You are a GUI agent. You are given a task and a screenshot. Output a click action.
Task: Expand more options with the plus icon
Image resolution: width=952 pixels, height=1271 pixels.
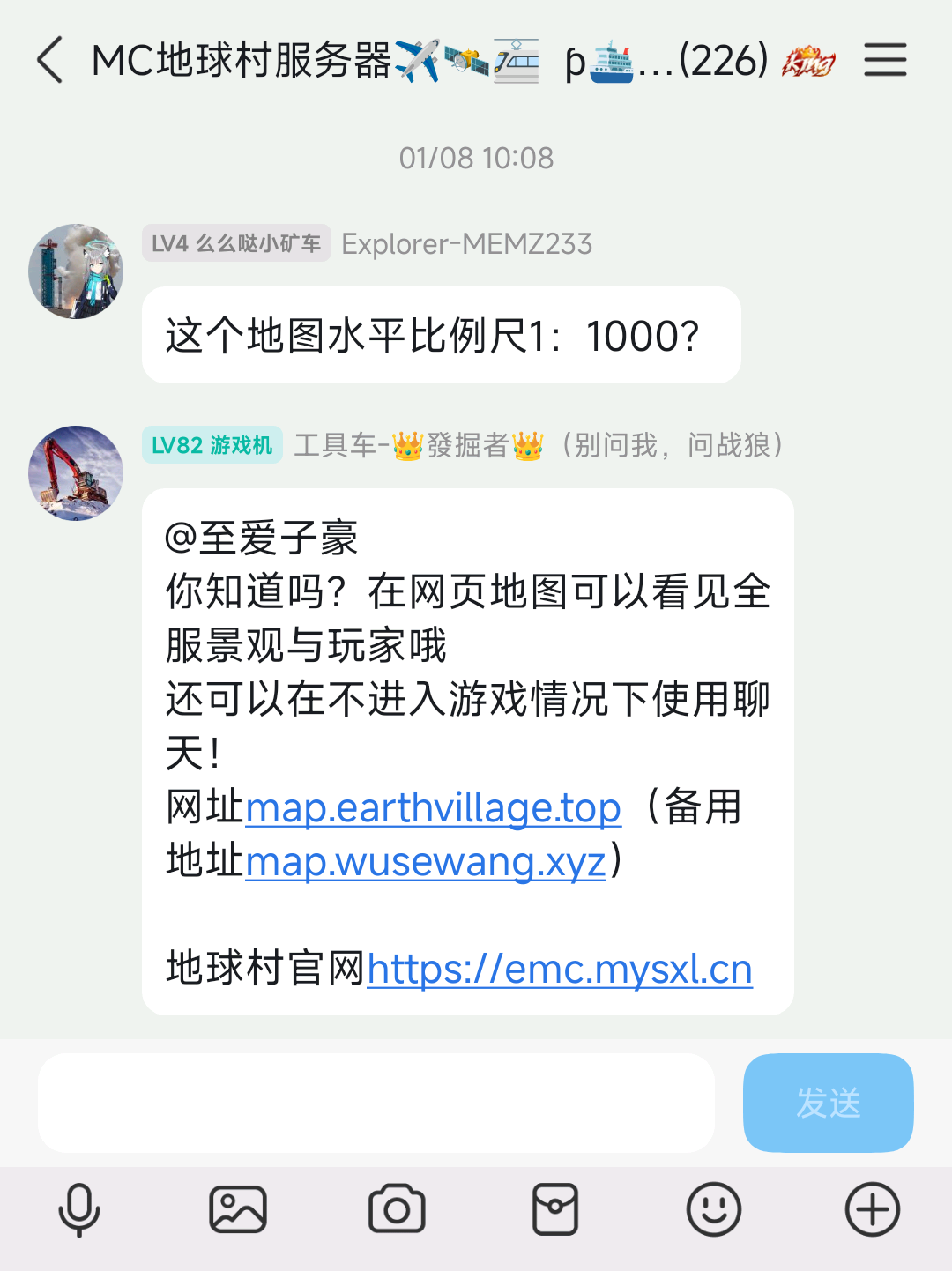872,1209
